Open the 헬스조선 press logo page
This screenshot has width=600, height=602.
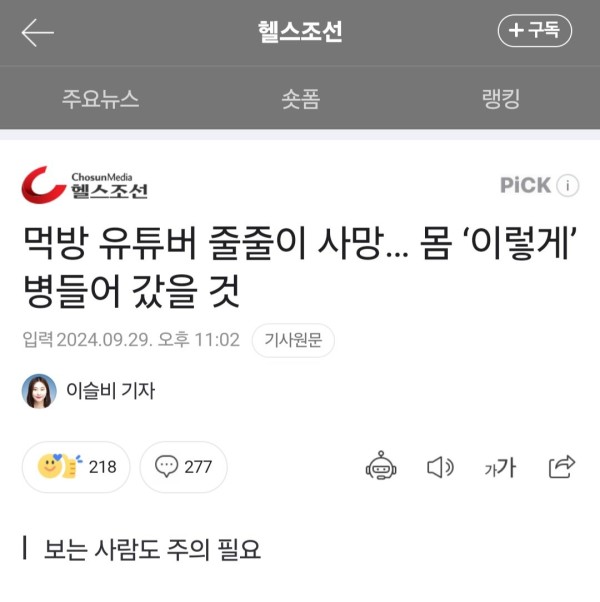pyautogui.click(x=85, y=184)
